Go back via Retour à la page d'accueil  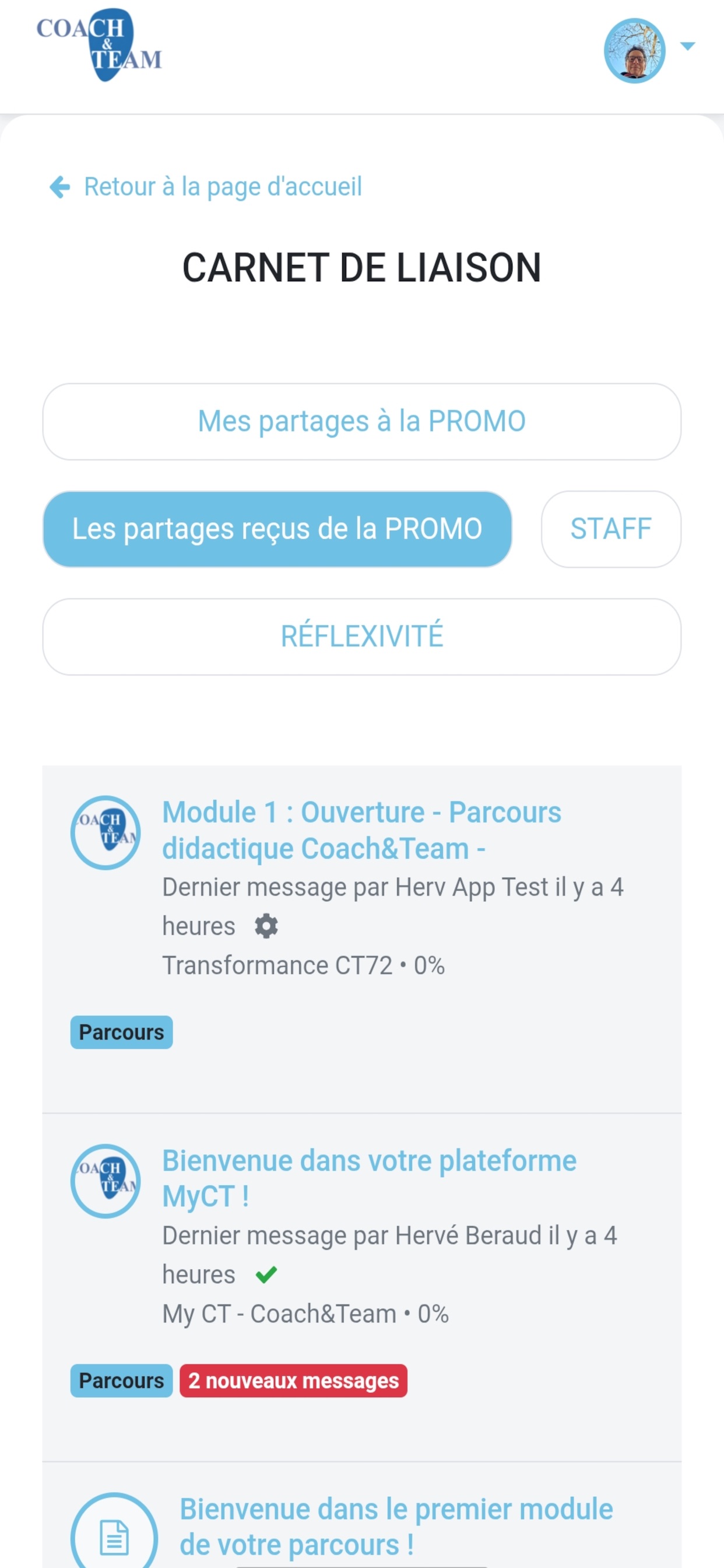[x=206, y=187]
